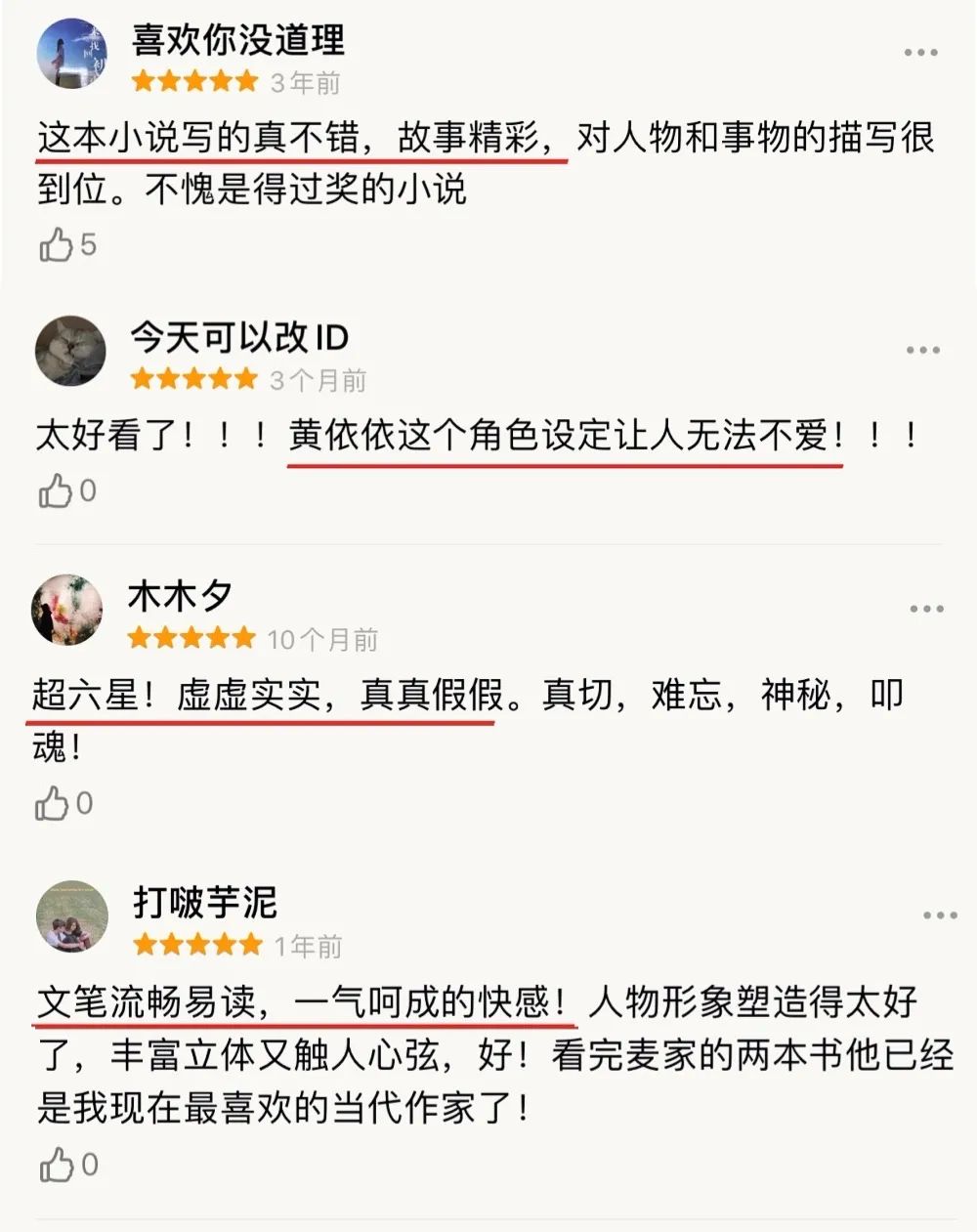
Task: Open 木木夕's profile avatar
Action: pyautogui.click(x=67, y=610)
